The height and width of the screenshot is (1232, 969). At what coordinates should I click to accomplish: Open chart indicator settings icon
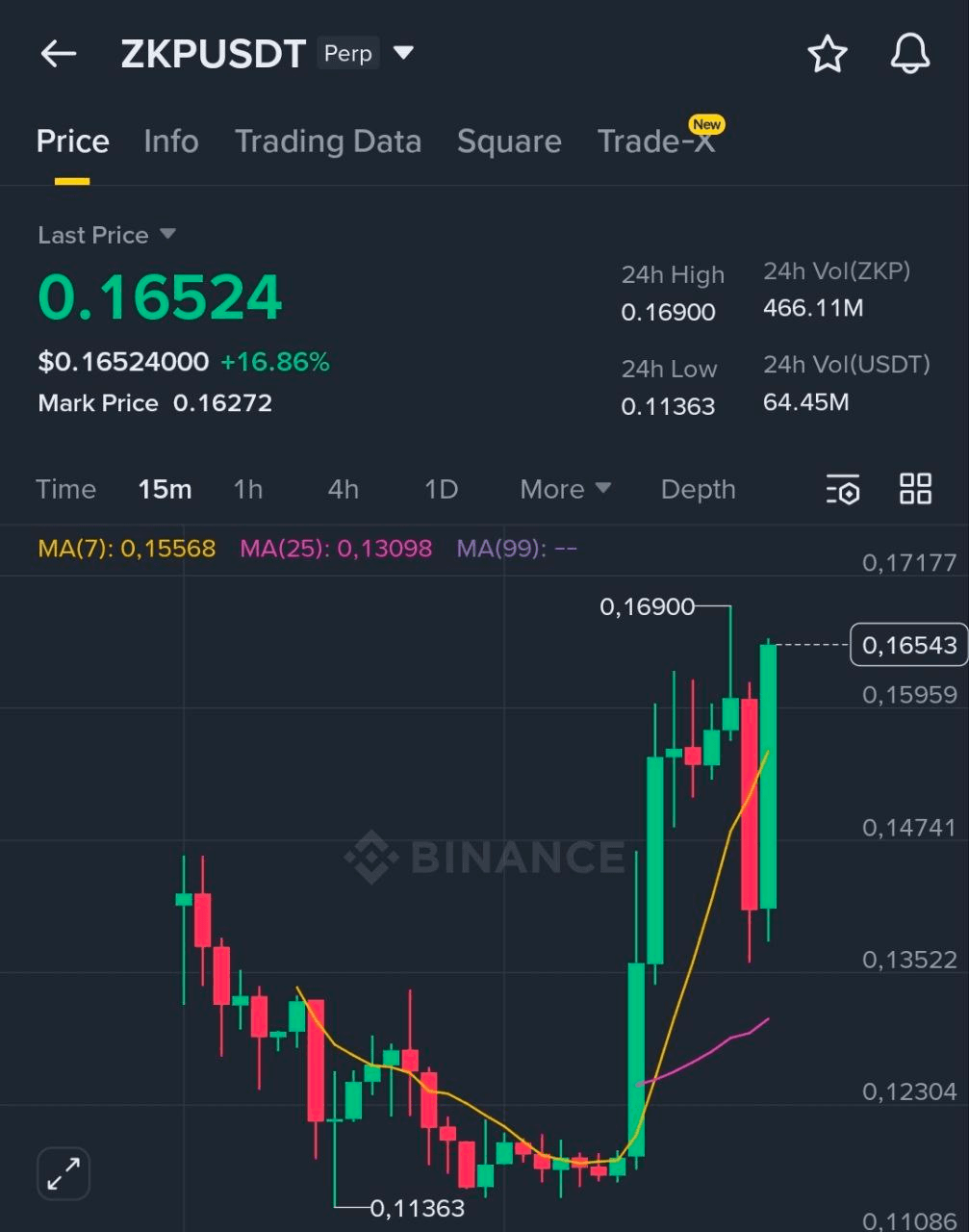842,489
